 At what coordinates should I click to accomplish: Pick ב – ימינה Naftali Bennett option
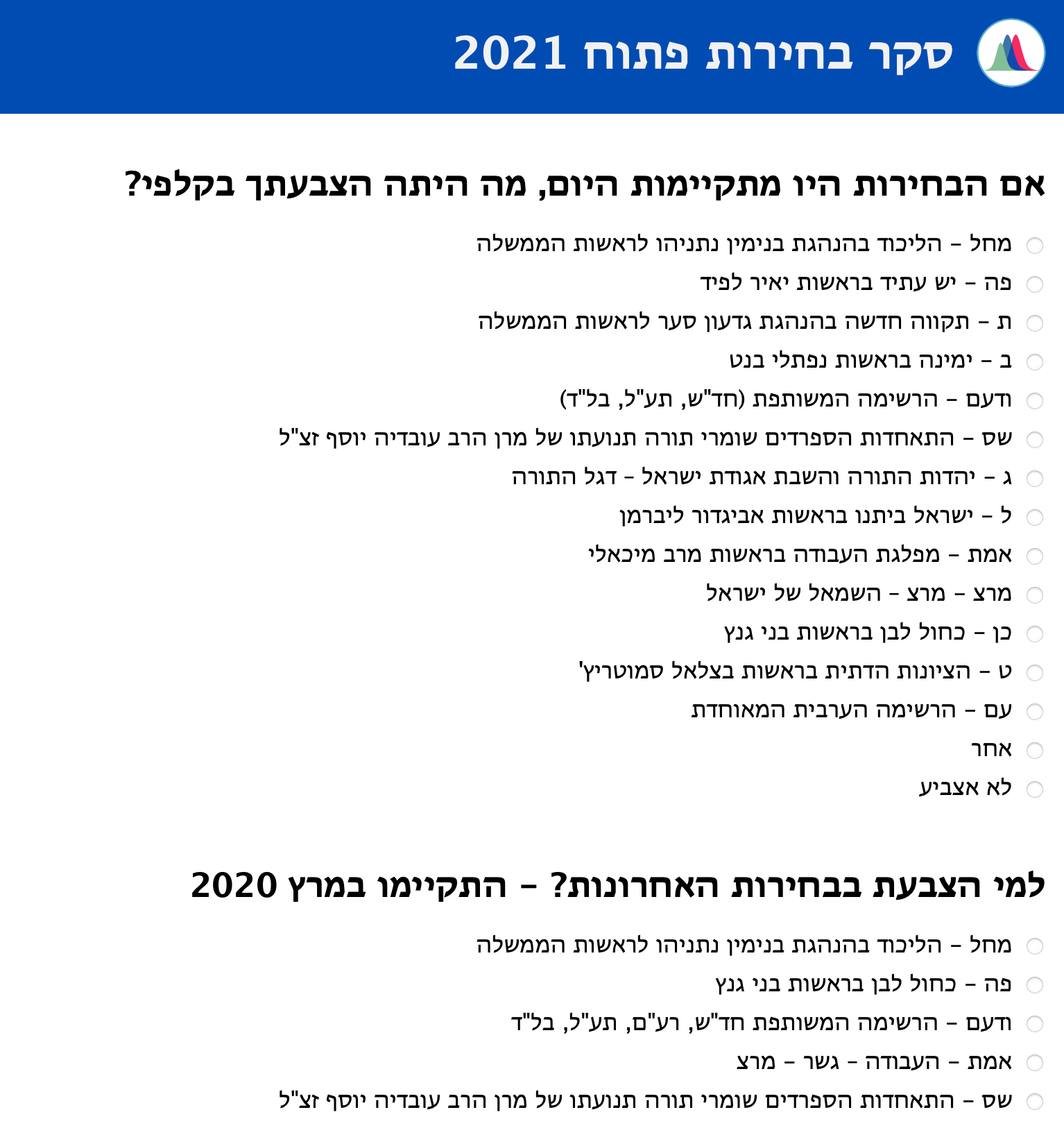[x=1034, y=362]
